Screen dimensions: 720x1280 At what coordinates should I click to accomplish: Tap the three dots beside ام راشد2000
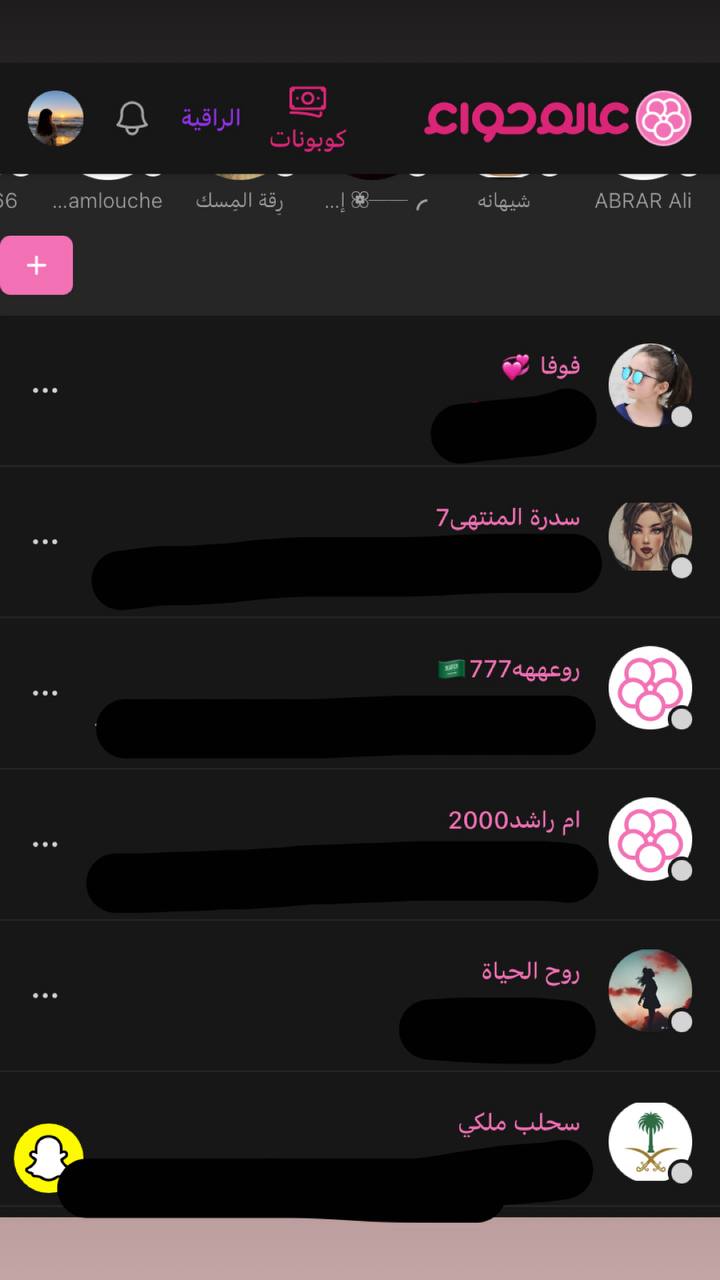coord(45,844)
